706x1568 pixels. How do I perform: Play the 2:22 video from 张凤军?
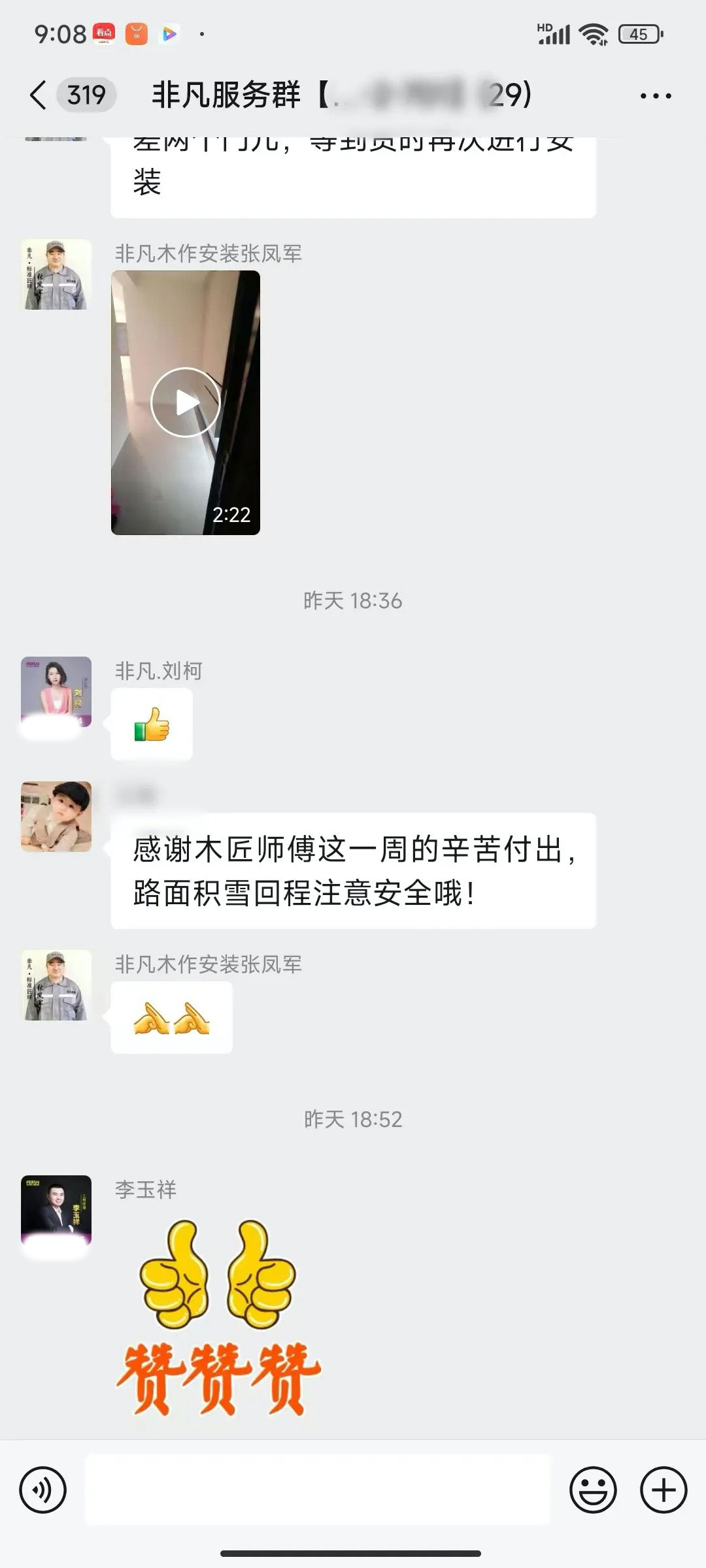click(x=186, y=402)
